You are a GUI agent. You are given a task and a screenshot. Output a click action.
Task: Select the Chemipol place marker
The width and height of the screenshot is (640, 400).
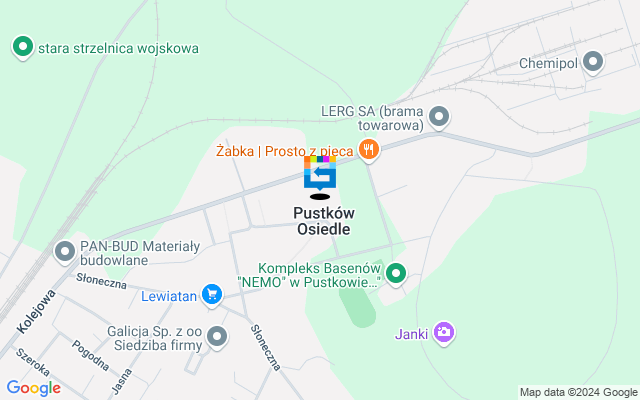(593, 63)
